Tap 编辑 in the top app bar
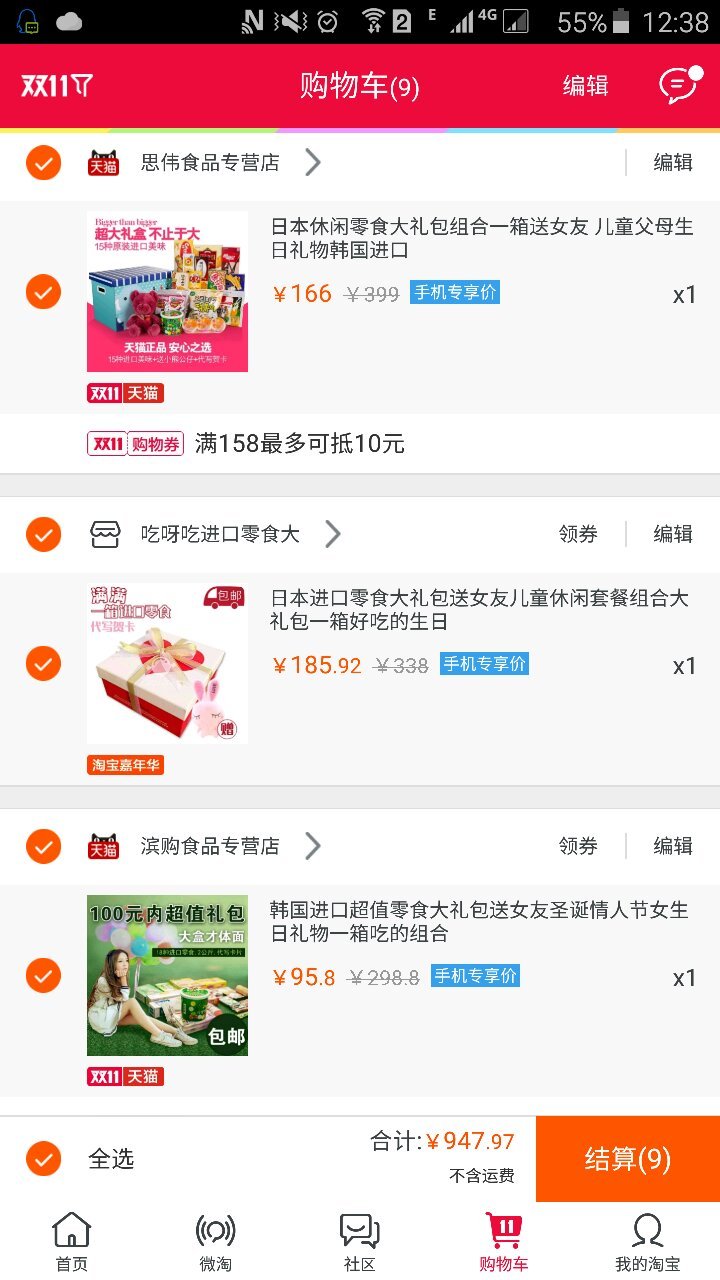720x1280 pixels. pyautogui.click(x=585, y=86)
